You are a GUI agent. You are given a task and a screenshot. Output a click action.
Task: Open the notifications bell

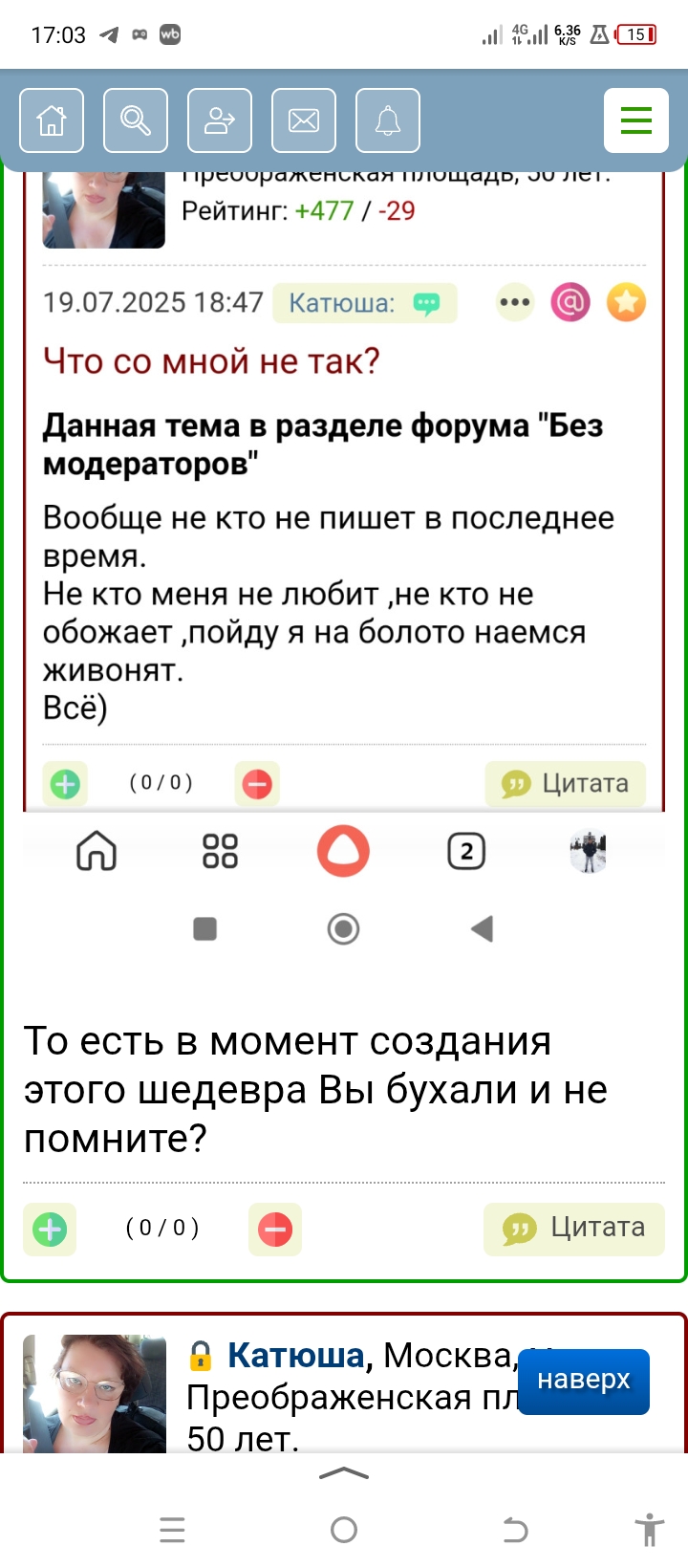(x=388, y=120)
